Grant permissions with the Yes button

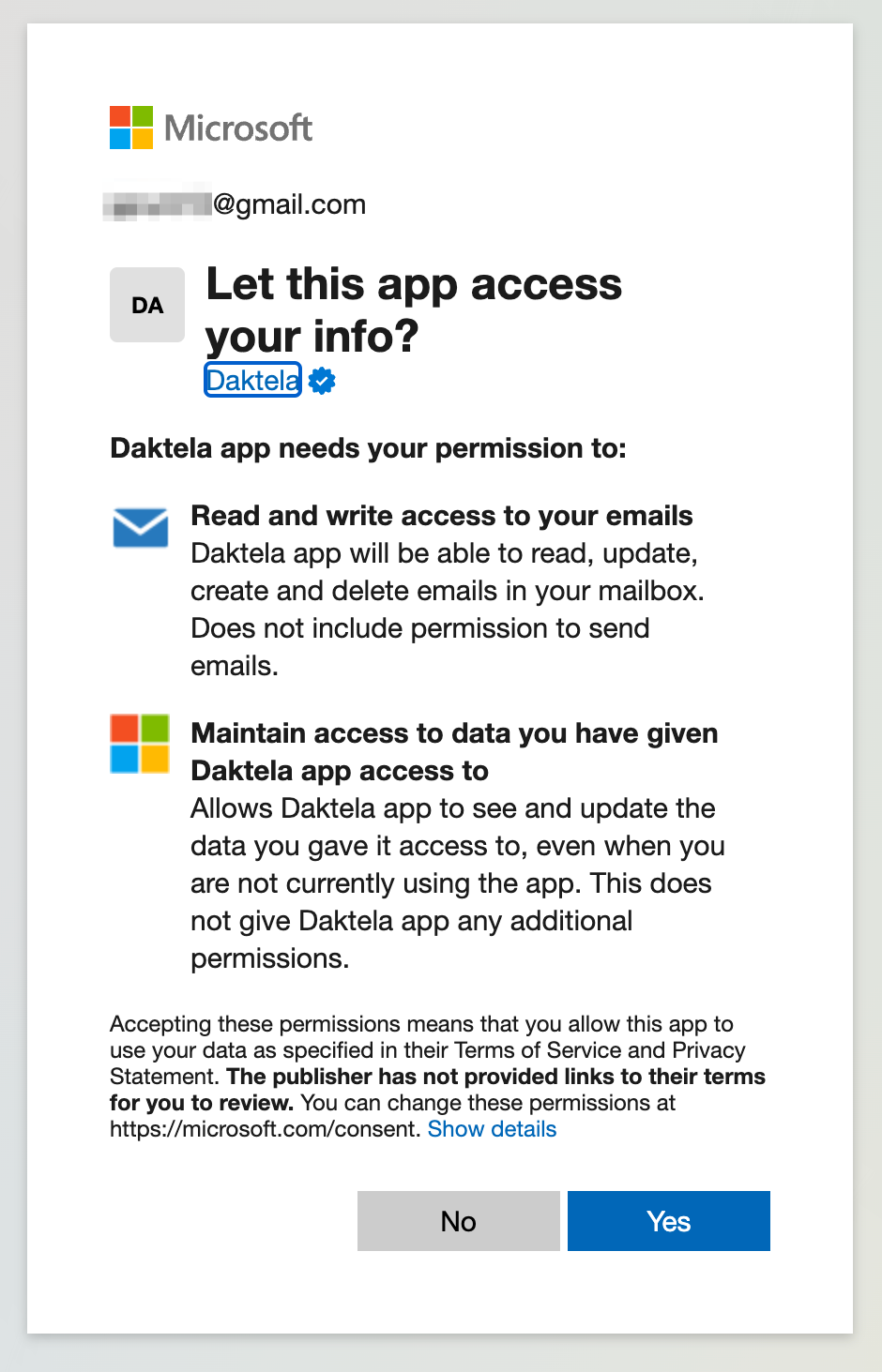[x=668, y=1221]
